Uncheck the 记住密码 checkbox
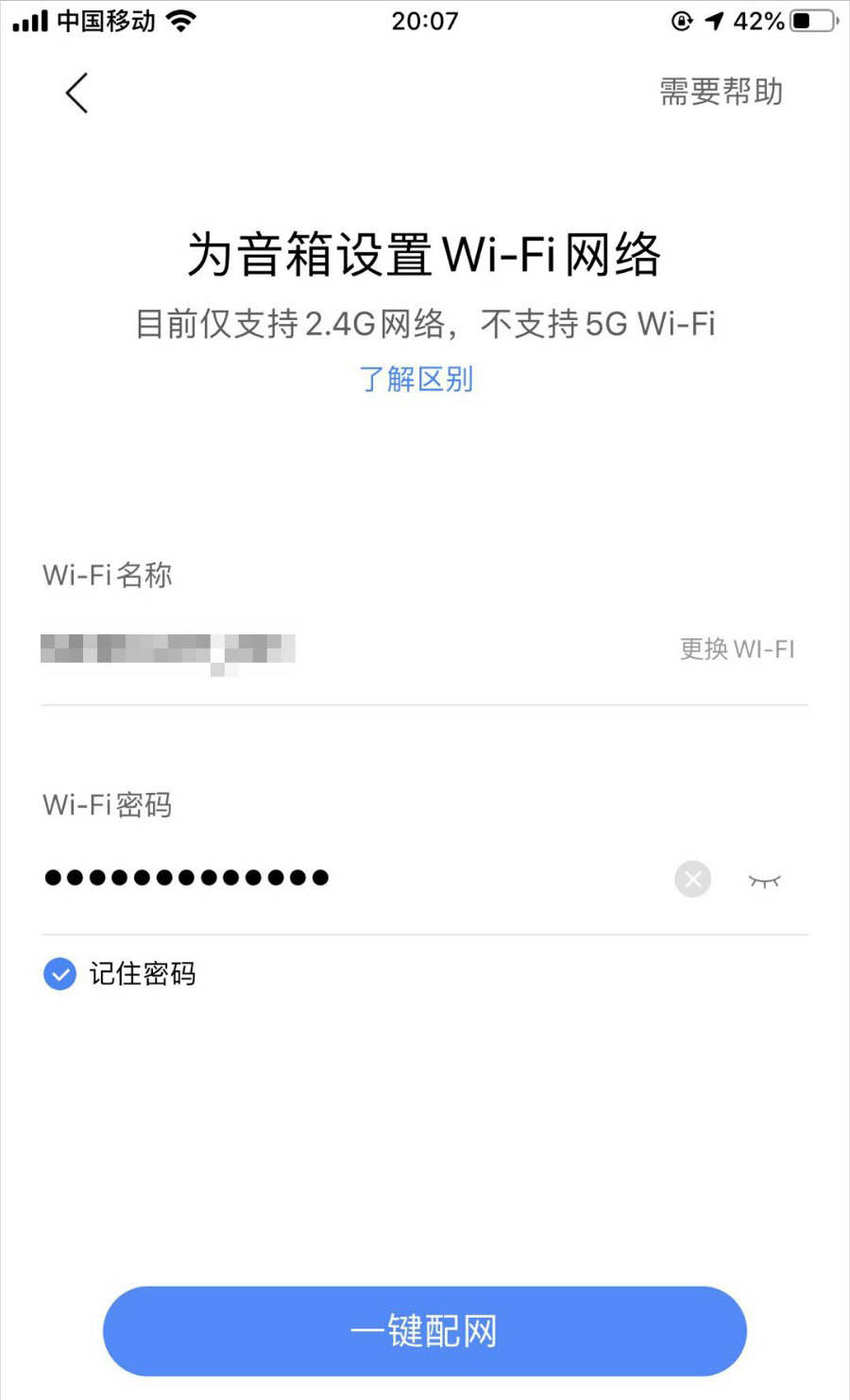The height and width of the screenshot is (1400, 850). click(60, 973)
